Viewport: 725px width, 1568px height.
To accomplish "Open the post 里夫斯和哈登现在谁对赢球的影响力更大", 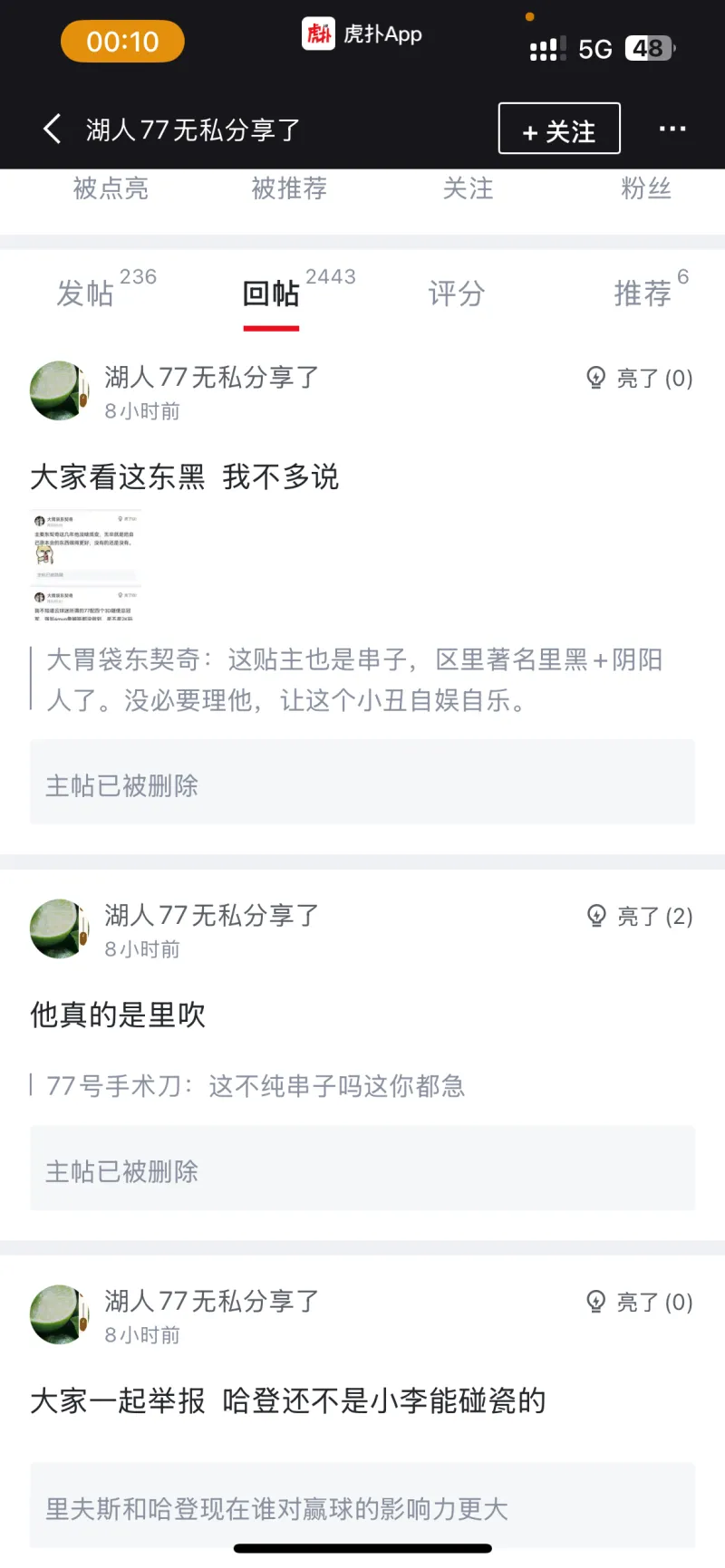I will point(362,1507).
